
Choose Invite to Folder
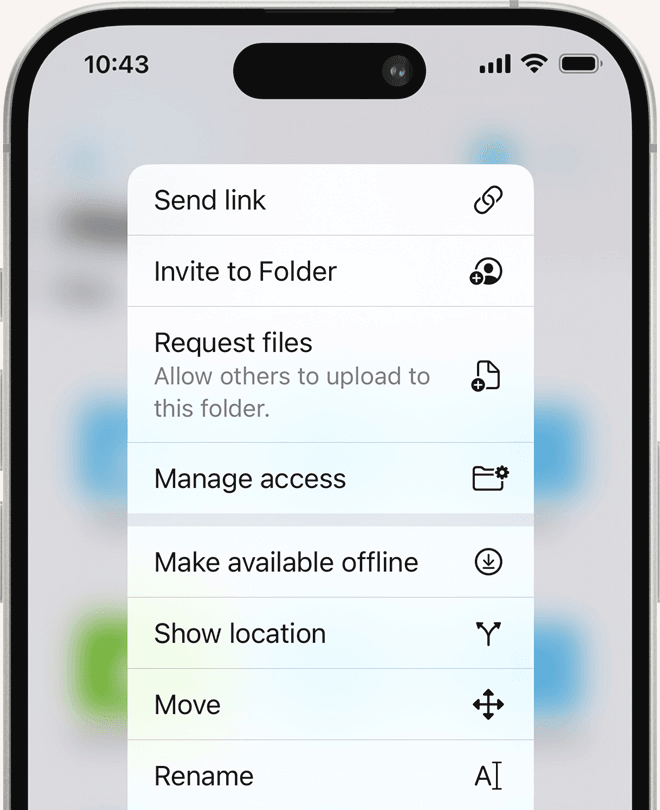tap(330, 271)
